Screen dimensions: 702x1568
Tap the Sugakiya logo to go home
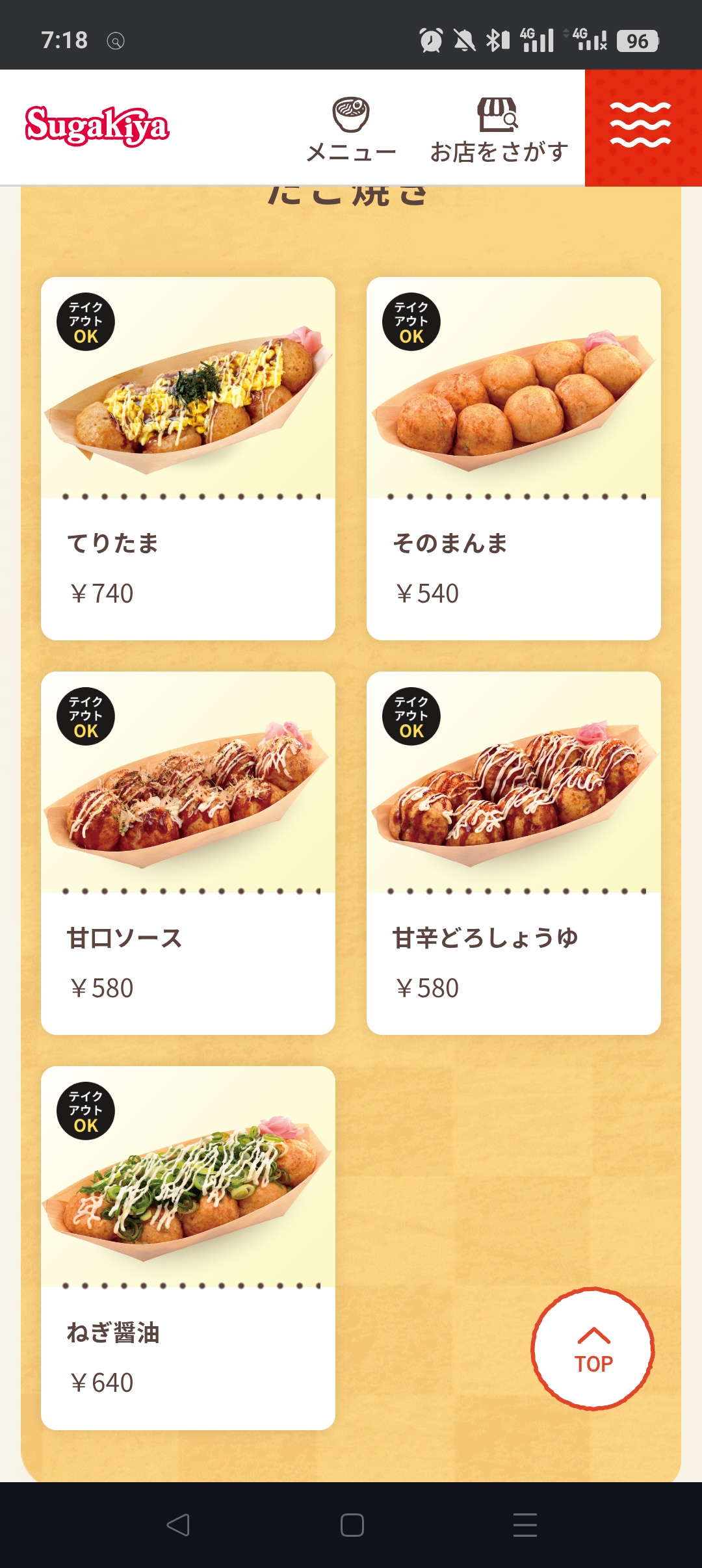coord(97,126)
